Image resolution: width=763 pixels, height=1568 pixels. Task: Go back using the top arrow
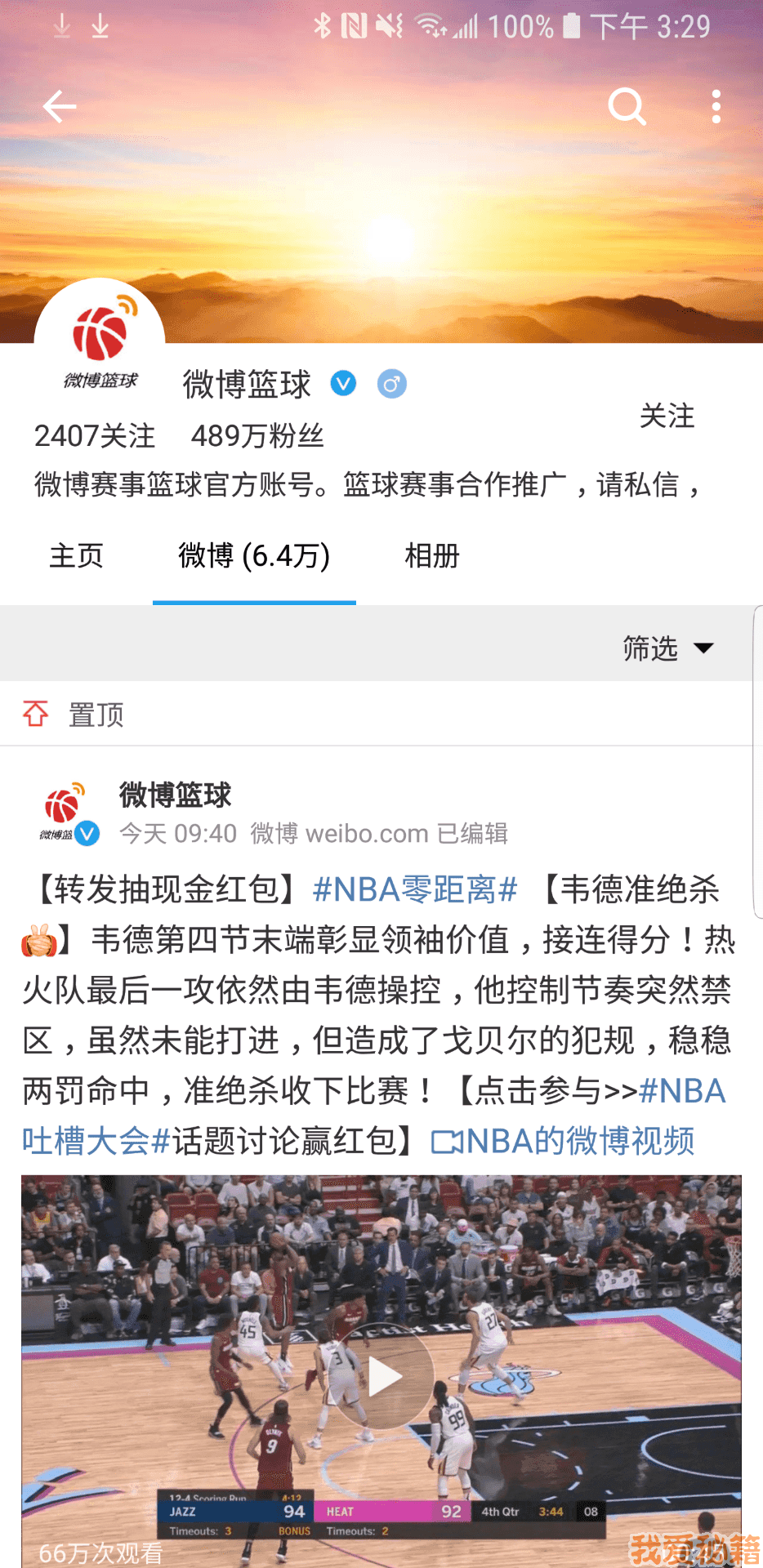click(60, 107)
